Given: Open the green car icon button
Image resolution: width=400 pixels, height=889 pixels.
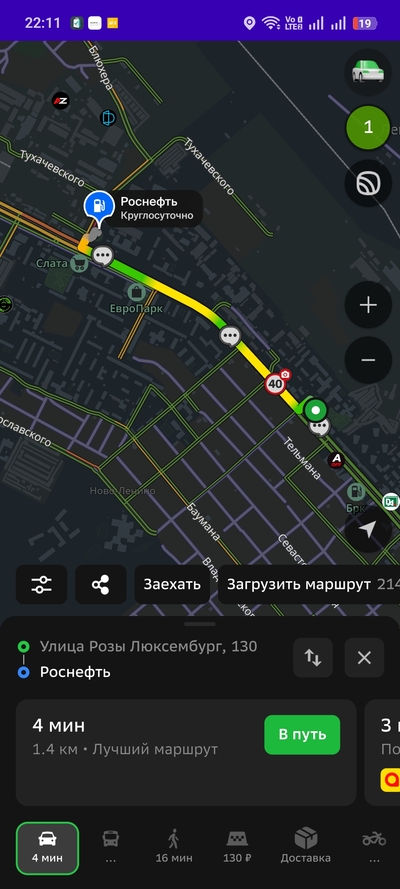Looking at the screenshot, I should coord(368,72).
